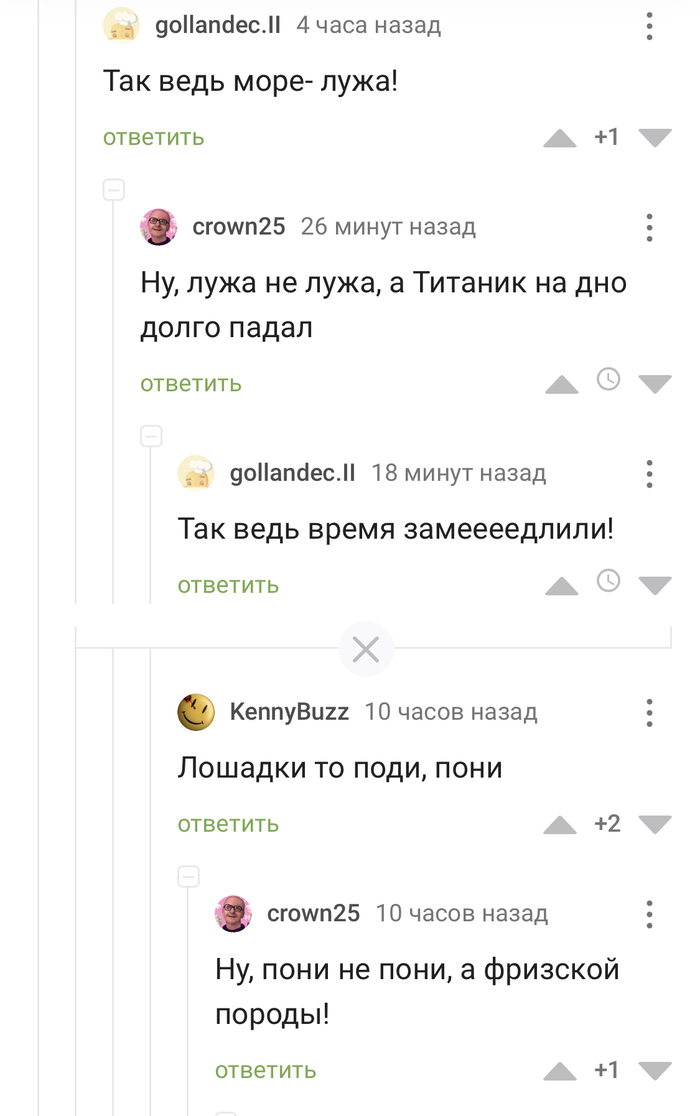700x1116 pixels.
Task: Downvote crown25's Титаник comment
Action: point(655,384)
